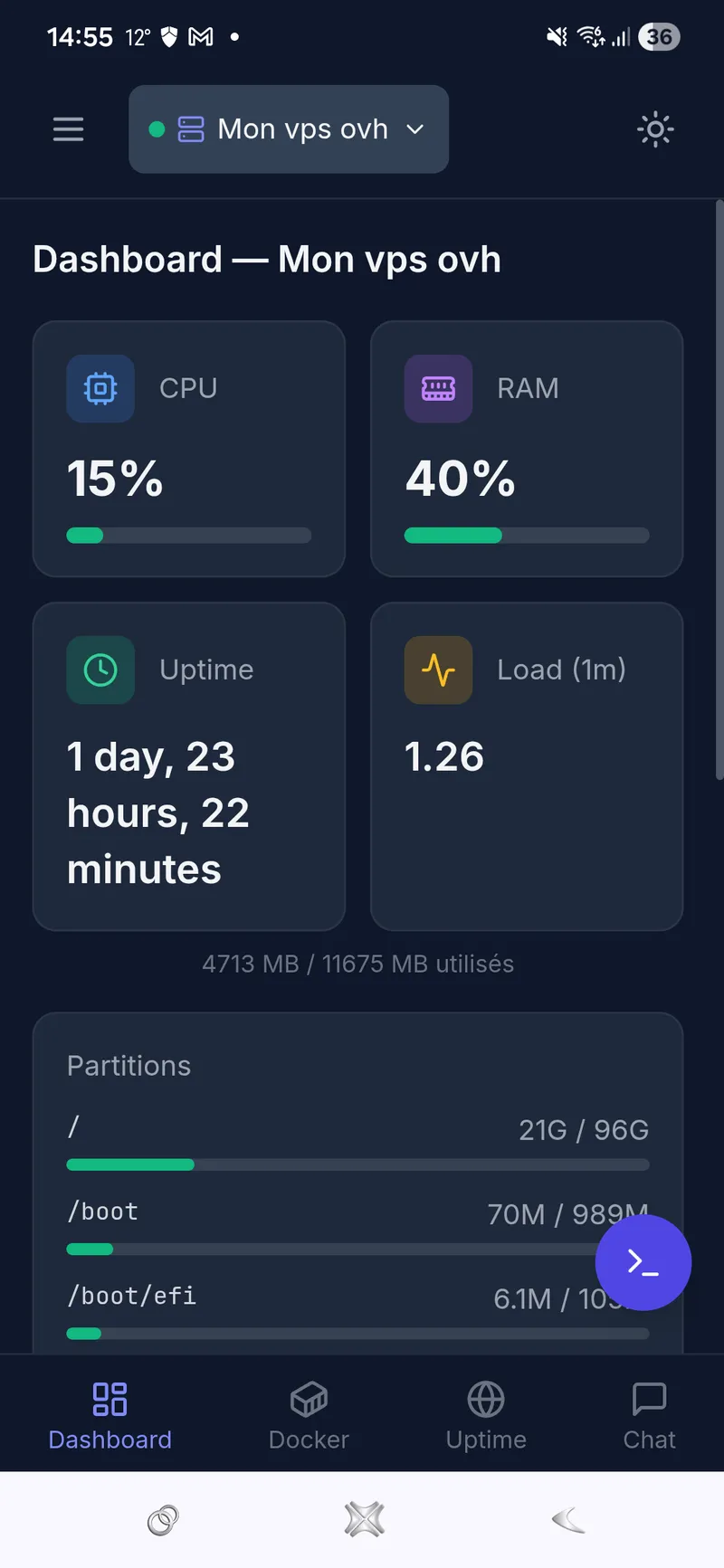
Task: Tap the system back button
Action: (568, 1519)
